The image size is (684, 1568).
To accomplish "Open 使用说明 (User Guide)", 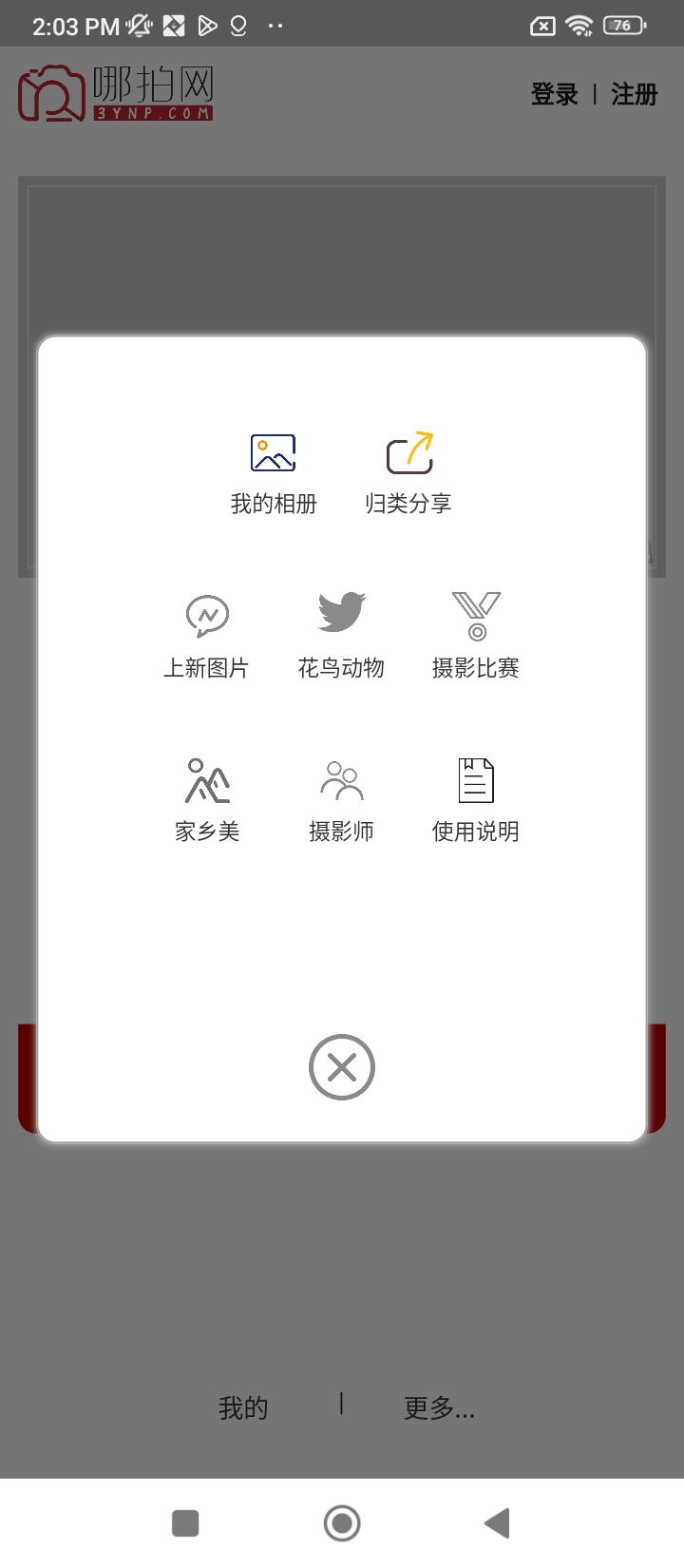I will [x=476, y=800].
